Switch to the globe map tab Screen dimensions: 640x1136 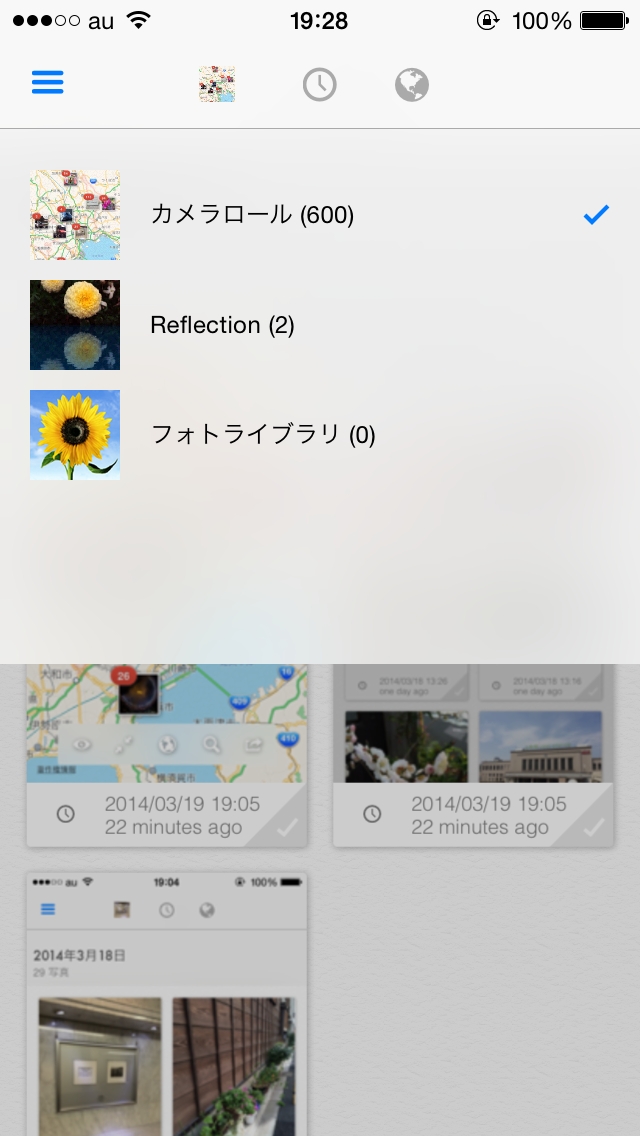[411, 85]
